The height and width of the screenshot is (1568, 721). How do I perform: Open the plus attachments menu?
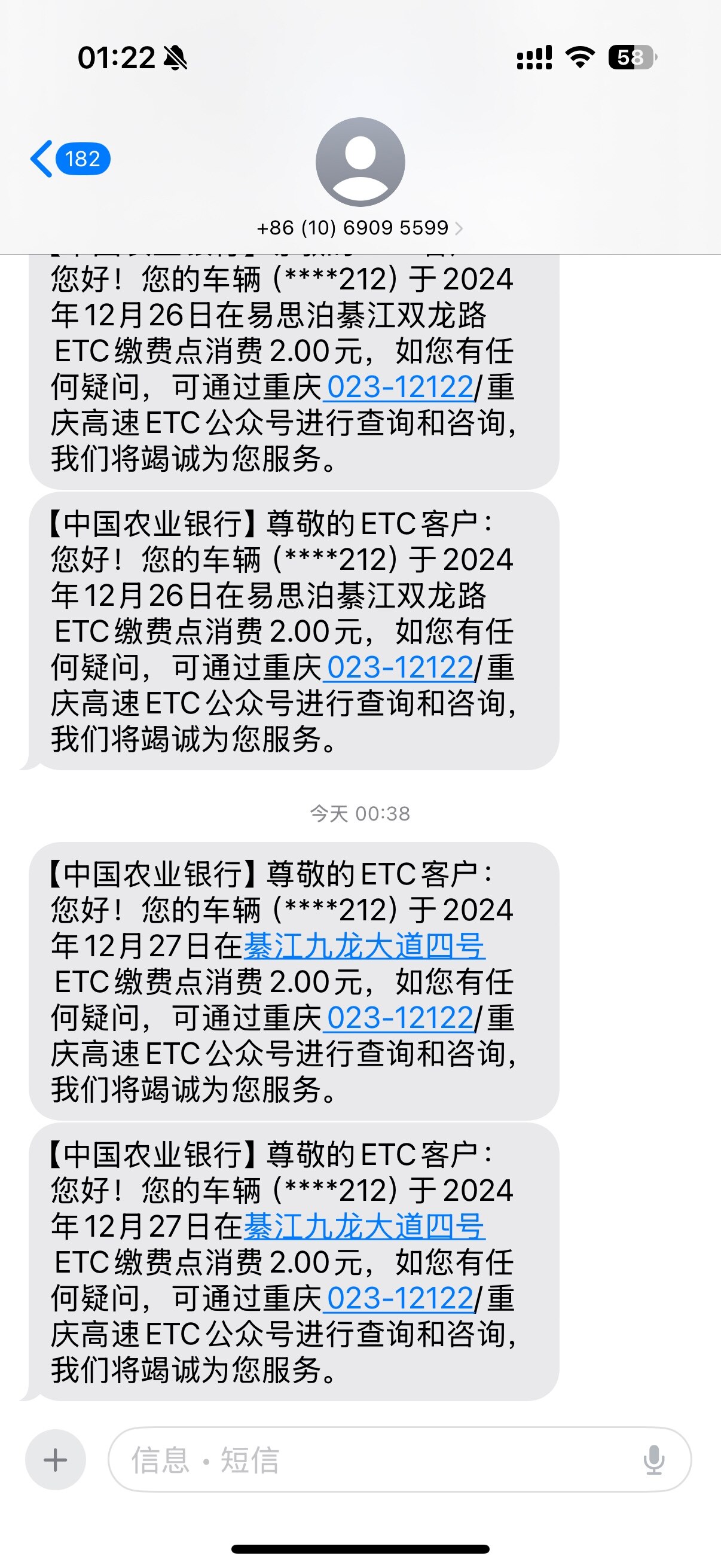pyautogui.click(x=56, y=1459)
